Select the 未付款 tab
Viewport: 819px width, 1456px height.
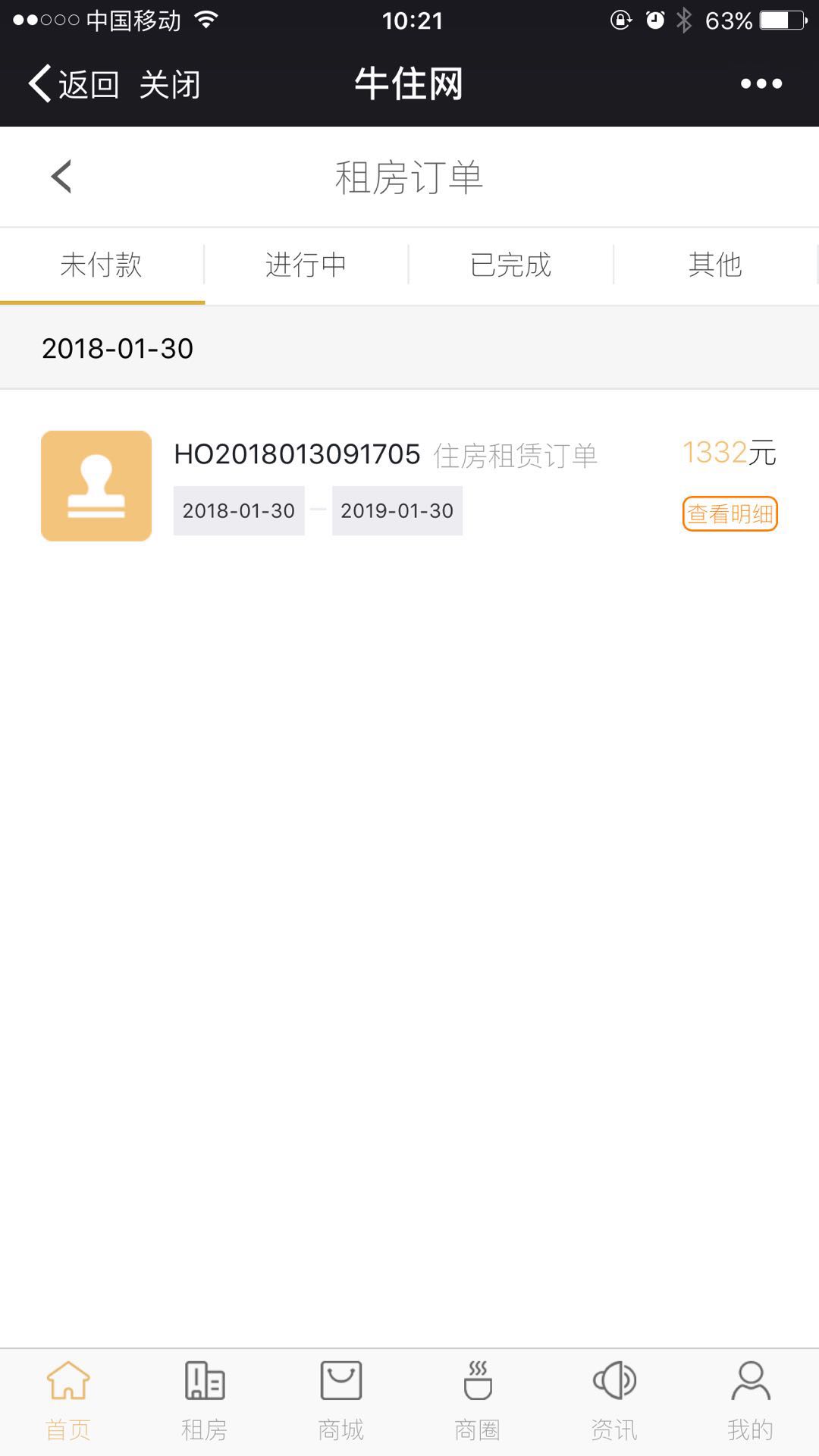pos(102,265)
